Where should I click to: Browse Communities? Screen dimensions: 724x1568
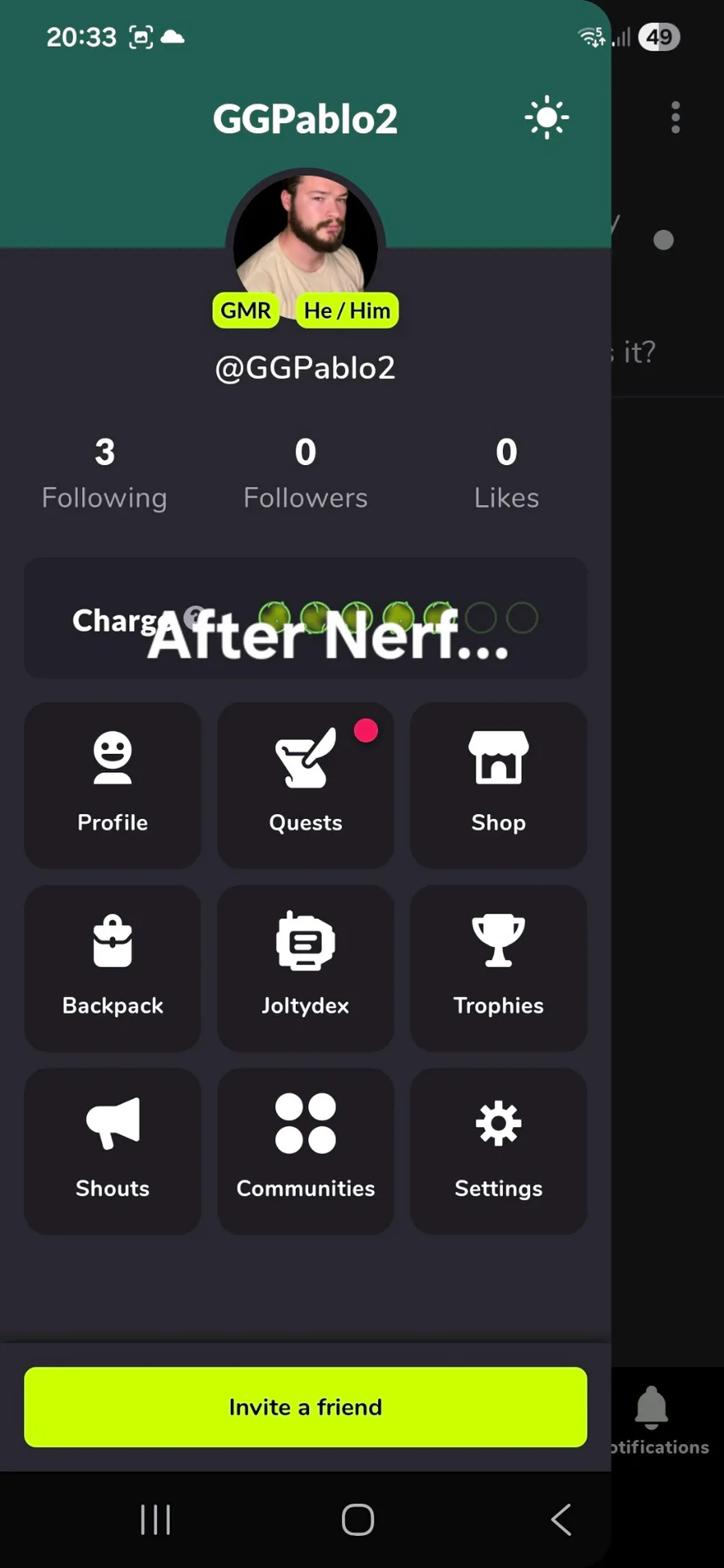306,1150
